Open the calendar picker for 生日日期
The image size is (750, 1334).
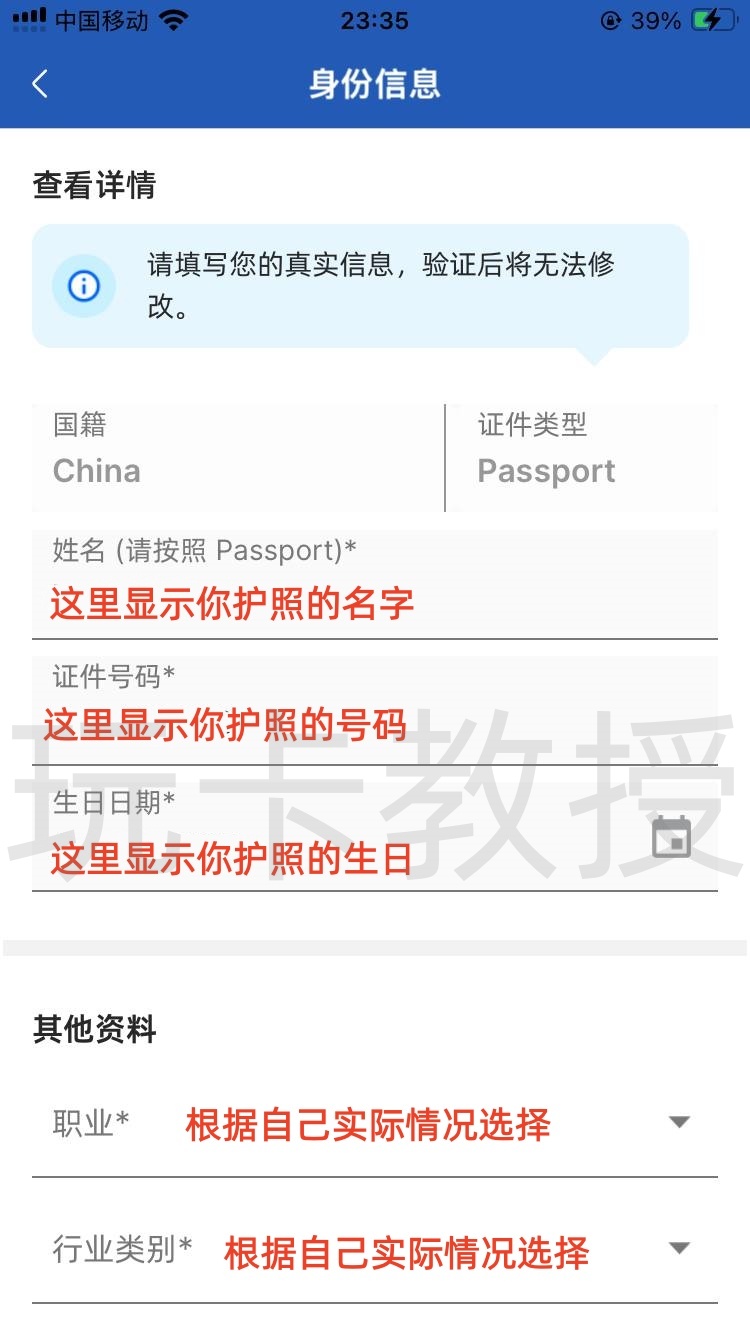(x=673, y=837)
